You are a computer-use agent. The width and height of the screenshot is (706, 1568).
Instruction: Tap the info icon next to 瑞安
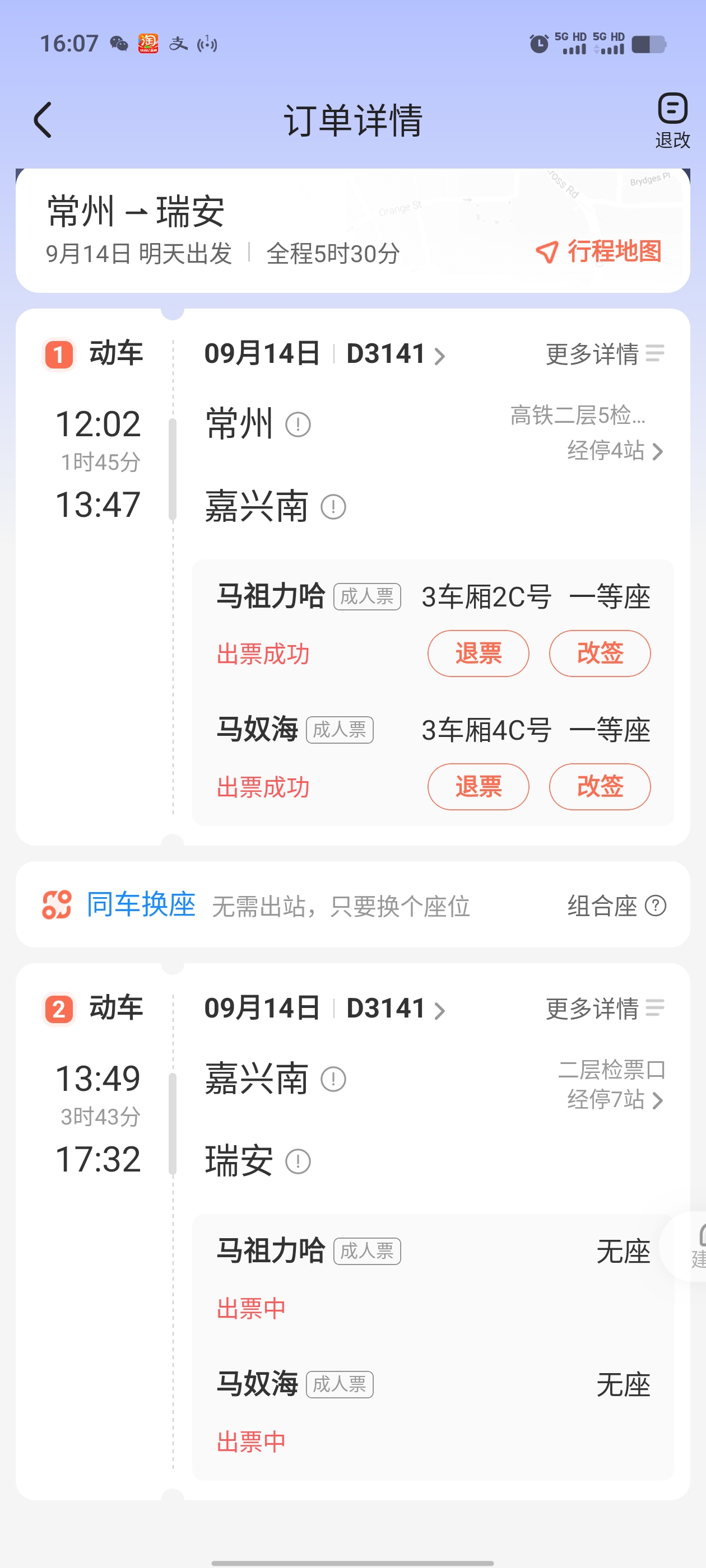298,1161
